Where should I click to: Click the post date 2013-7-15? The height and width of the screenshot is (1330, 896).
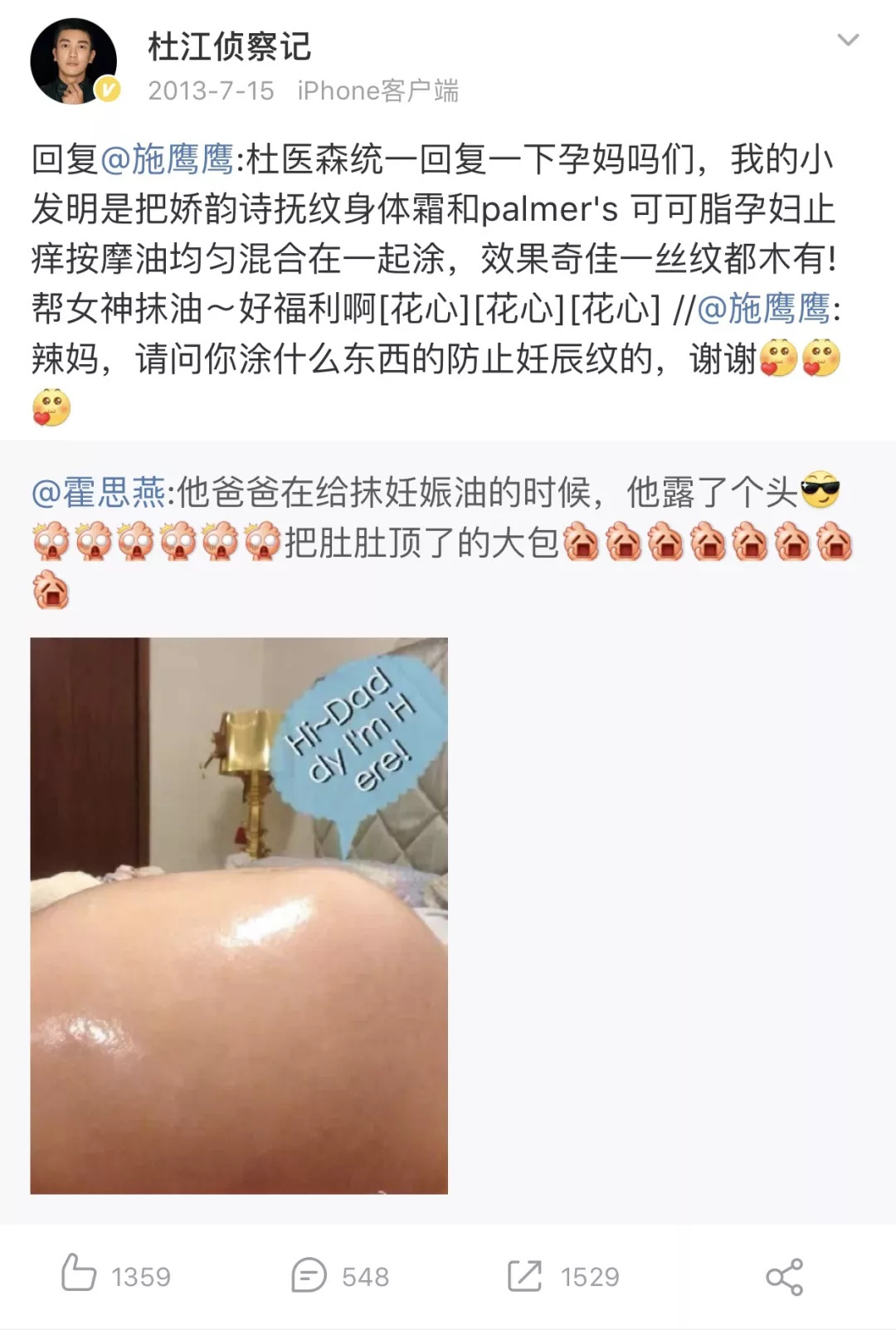[210, 91]
